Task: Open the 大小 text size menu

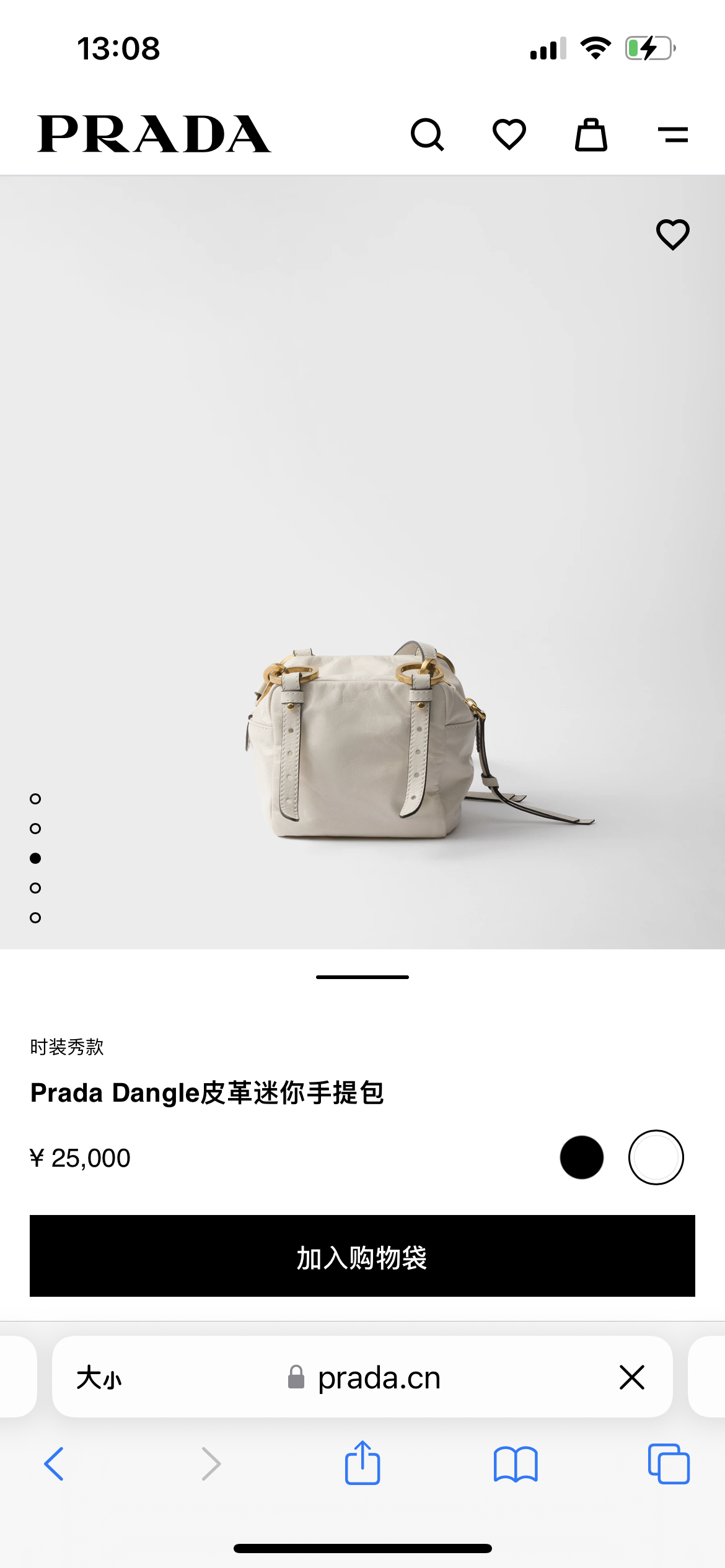Action: (x=99, y=1378)
